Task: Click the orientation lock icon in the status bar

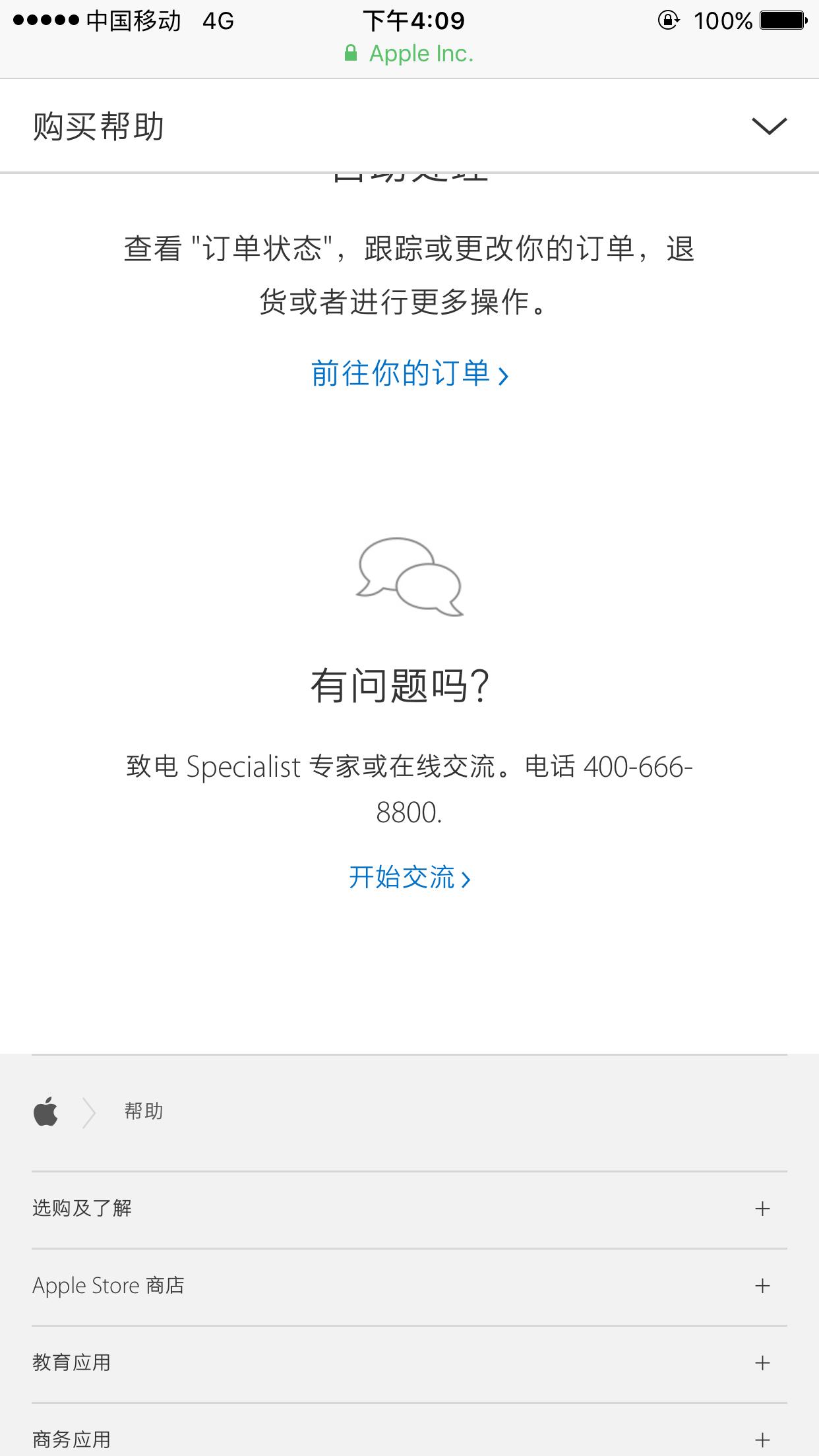Action: tap(668, 20)
